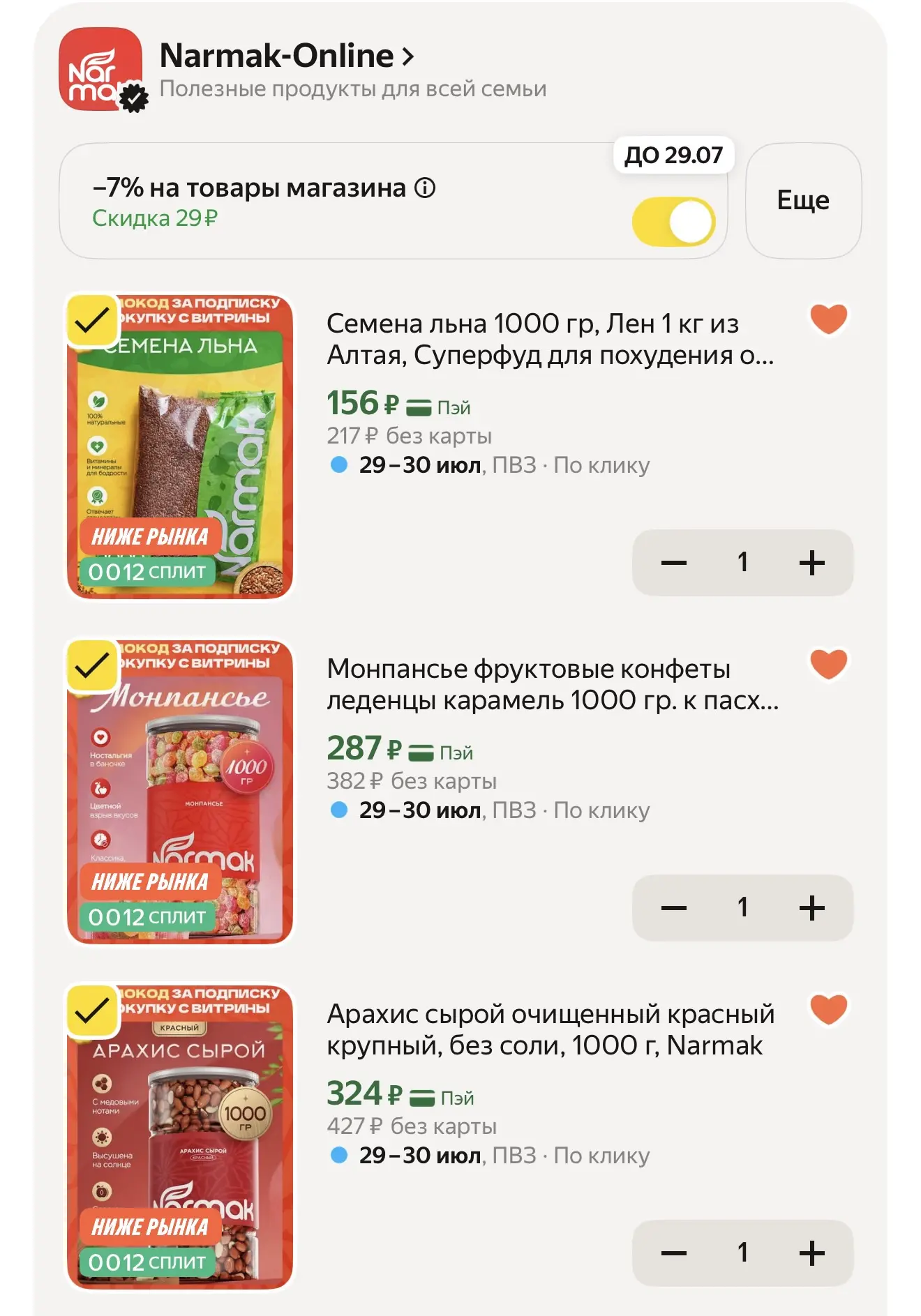Open the Арахис сырой очищенный product
Screen dimensions: 921x1316
click(x=551, y=1030)
